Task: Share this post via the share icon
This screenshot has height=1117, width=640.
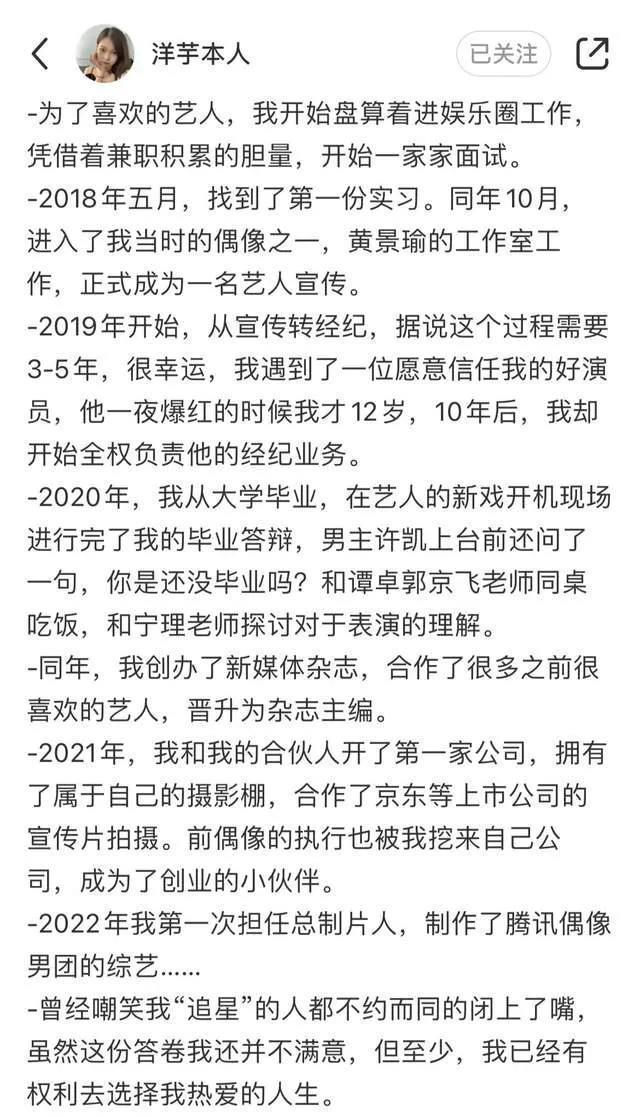Action: 592,53
